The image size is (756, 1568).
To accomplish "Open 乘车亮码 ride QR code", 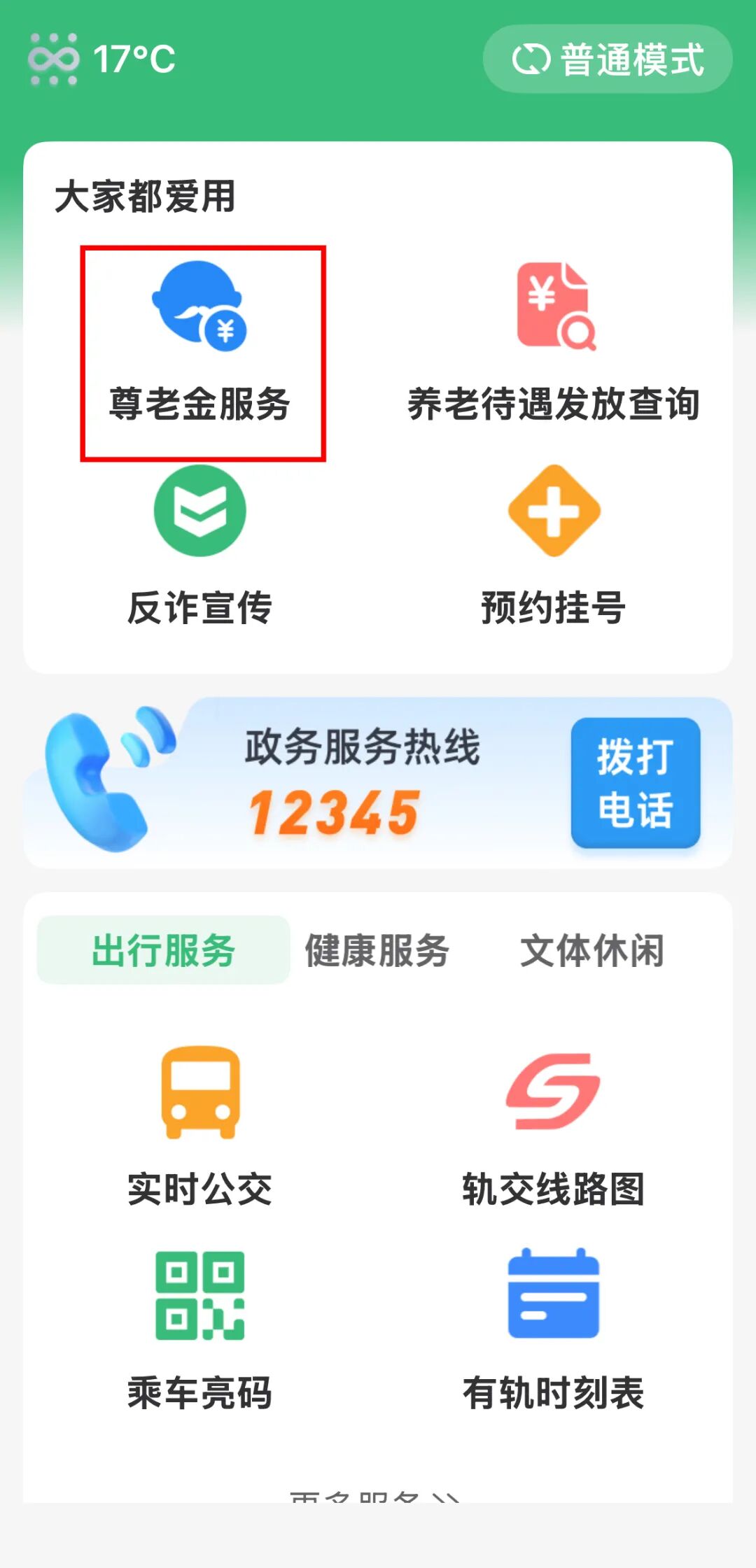I will 200,1329.
